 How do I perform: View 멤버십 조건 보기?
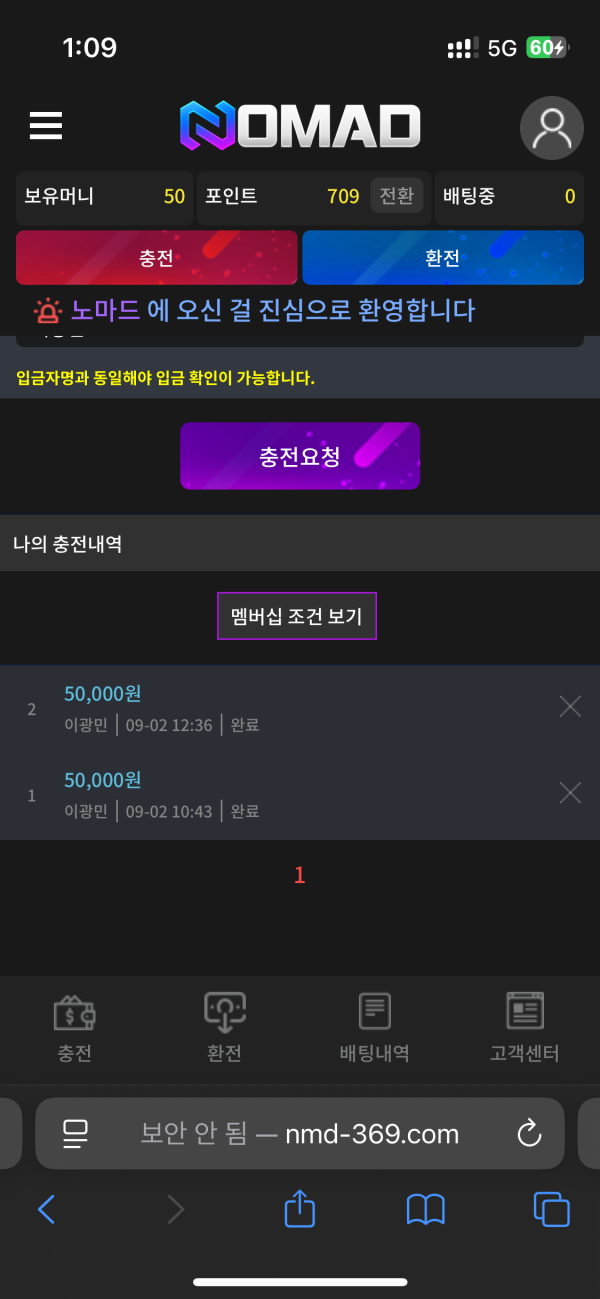pyautogui.click(x=297, y=616)
